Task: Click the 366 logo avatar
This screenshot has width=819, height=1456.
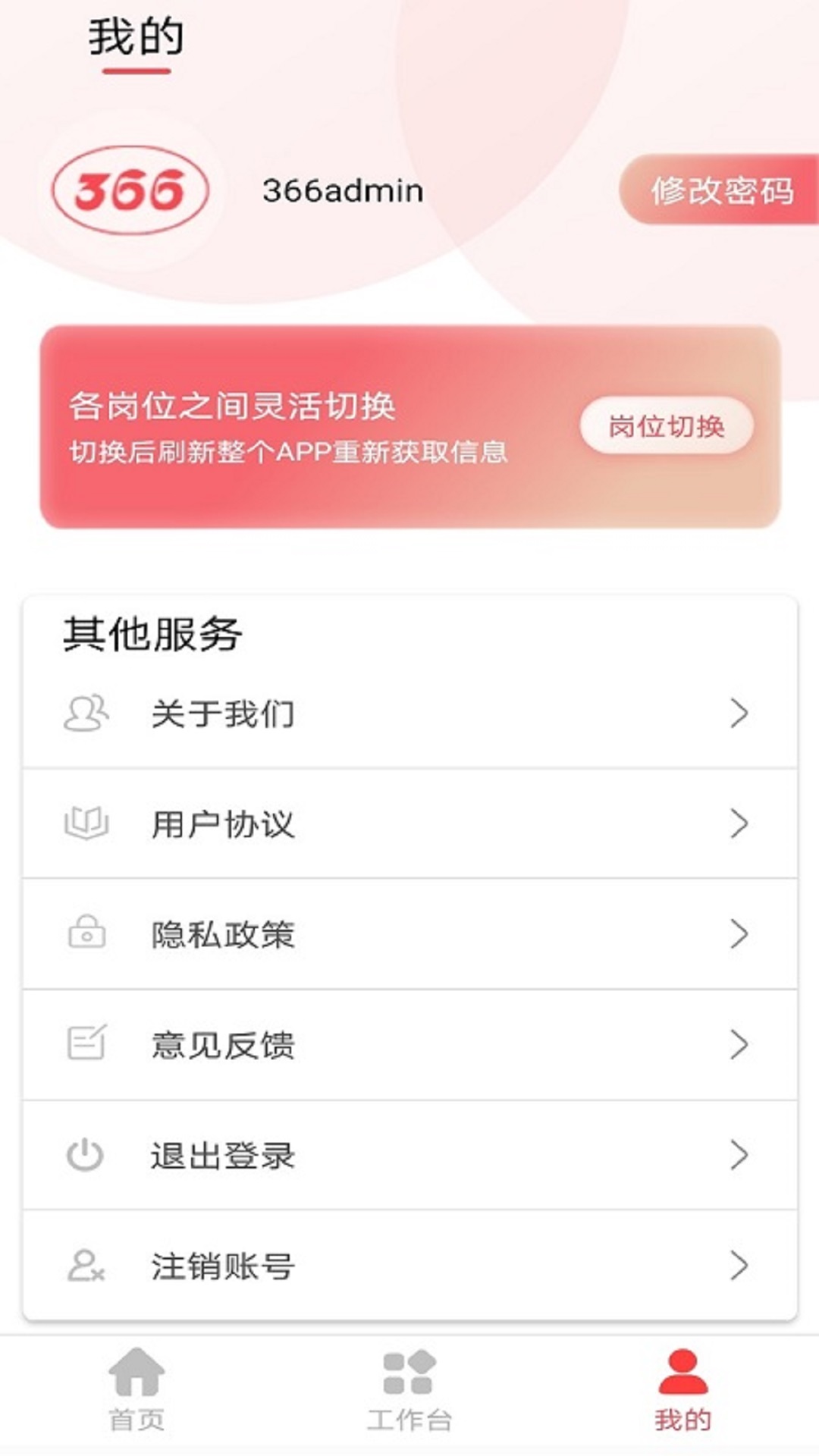Action: (130, 191)
